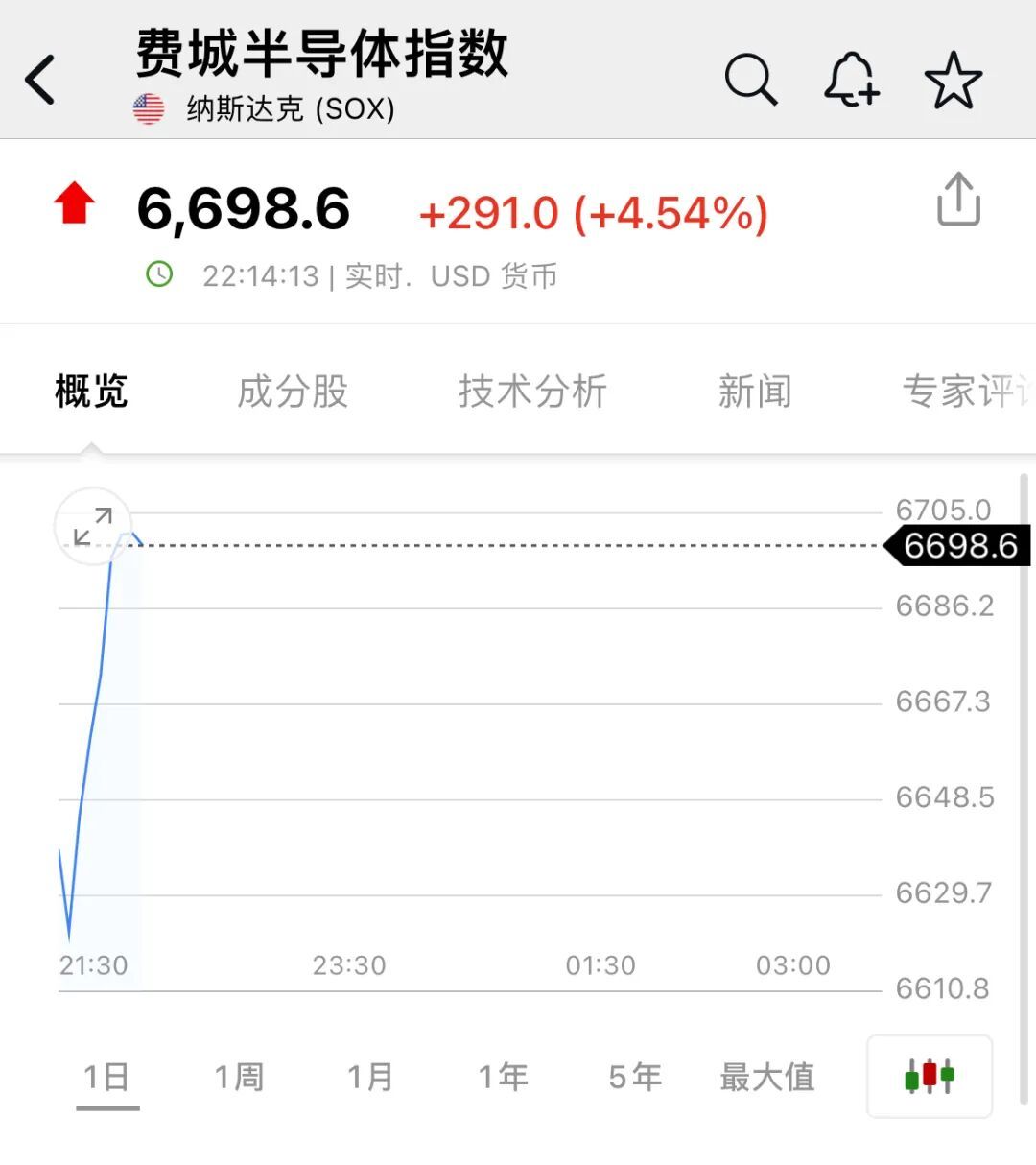Open the 技术分析 tab
The width and height of the screenshot is (1036, 1165).
coord(534,392)
